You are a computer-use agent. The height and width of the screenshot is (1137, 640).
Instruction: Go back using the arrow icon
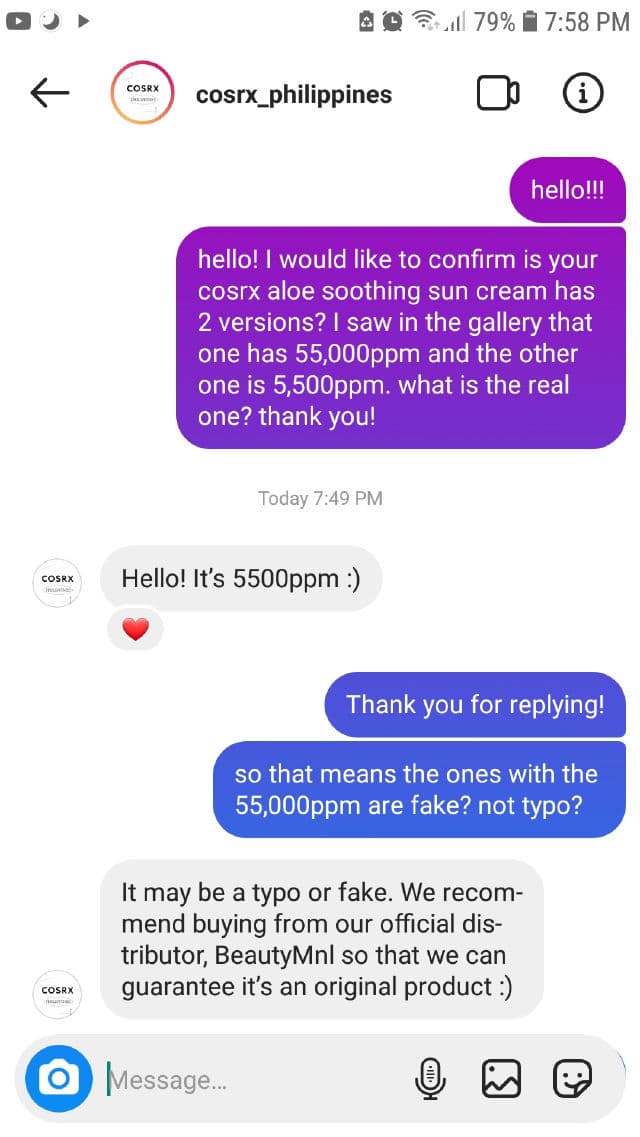click(50, 94)
